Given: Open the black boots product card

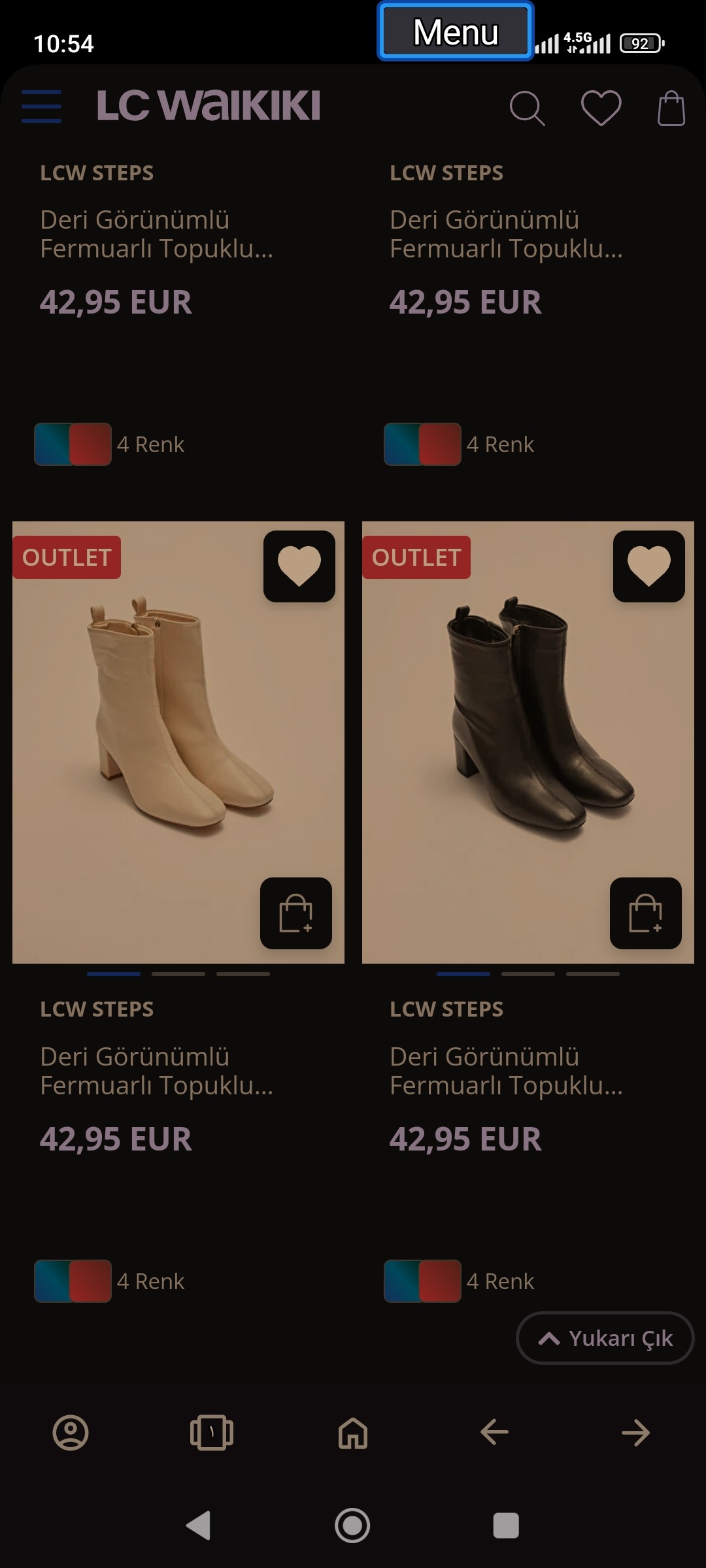Looking at the screenshot, I should point(528,742).
